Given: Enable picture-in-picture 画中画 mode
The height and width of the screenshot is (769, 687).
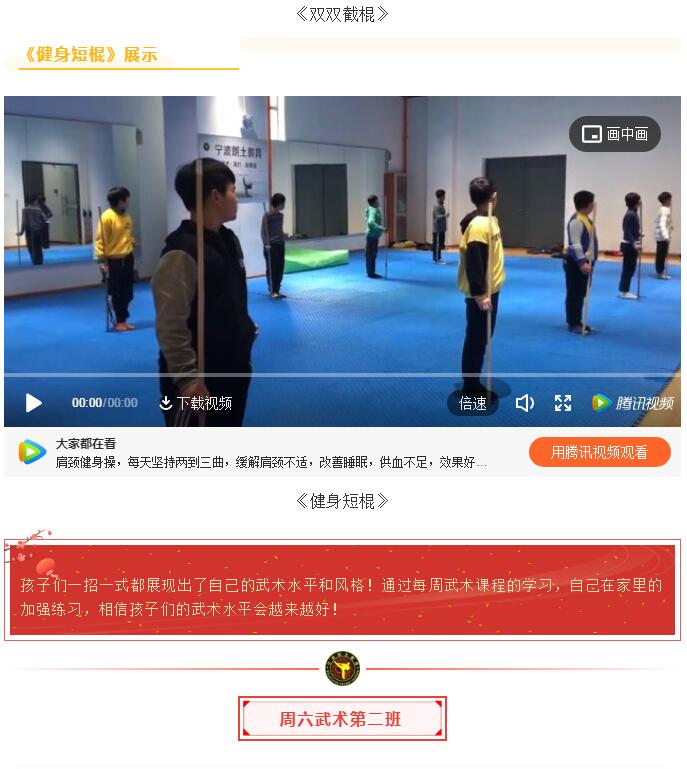Looking at the screenshot, I should pos(615,134).
